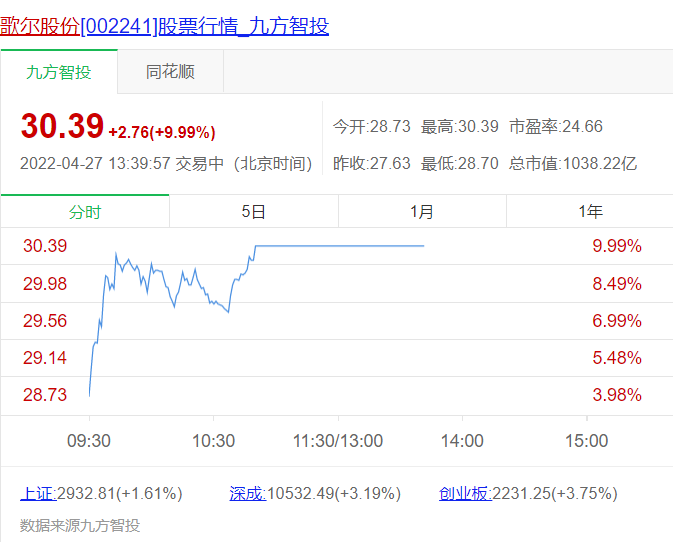Switch chart range to 1年
Image resolution: width=673 pixels, height=542 pixels.
(590, 212)
